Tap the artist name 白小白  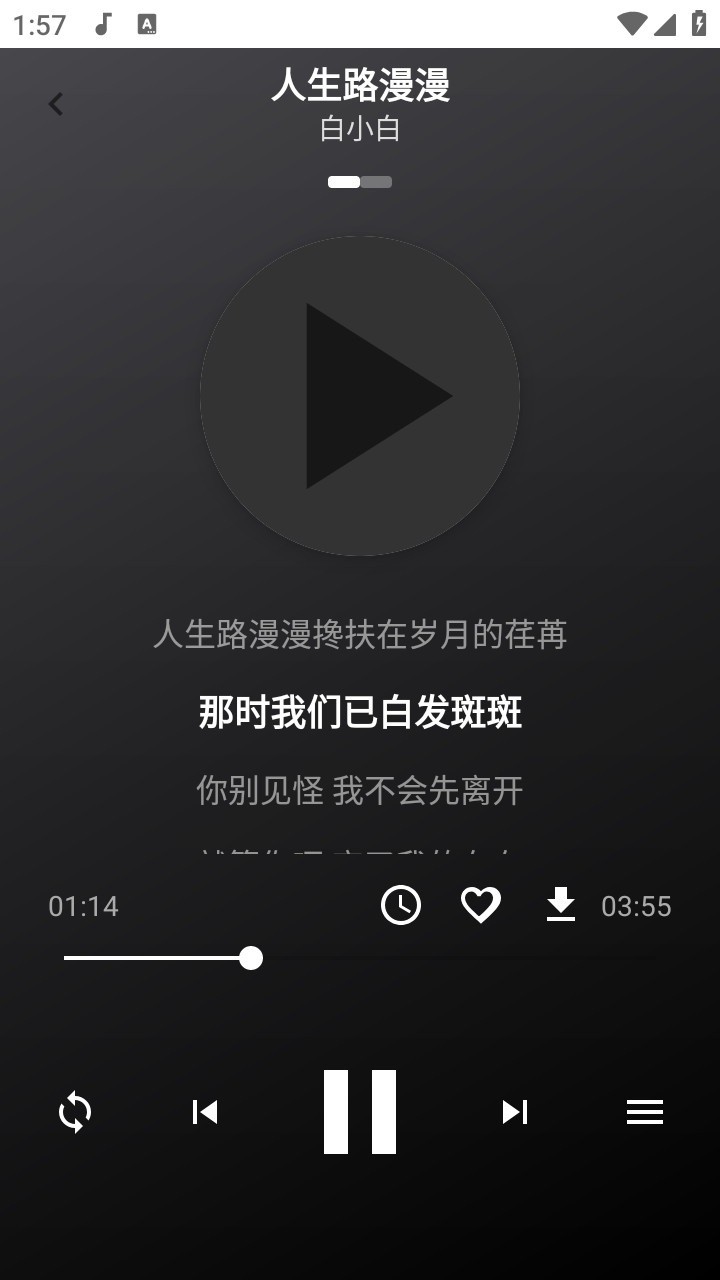pos(360,128)
